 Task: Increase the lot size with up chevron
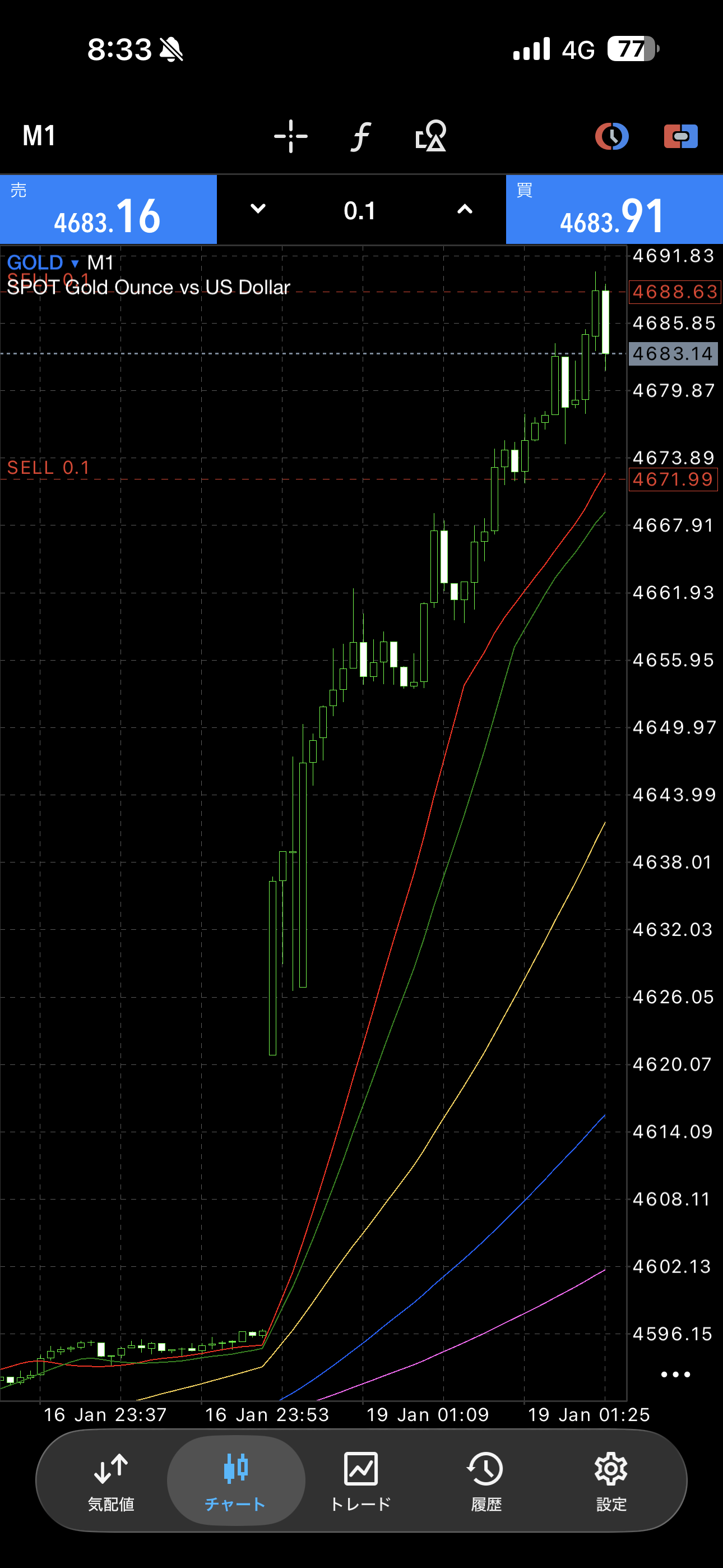click(465, 209)
